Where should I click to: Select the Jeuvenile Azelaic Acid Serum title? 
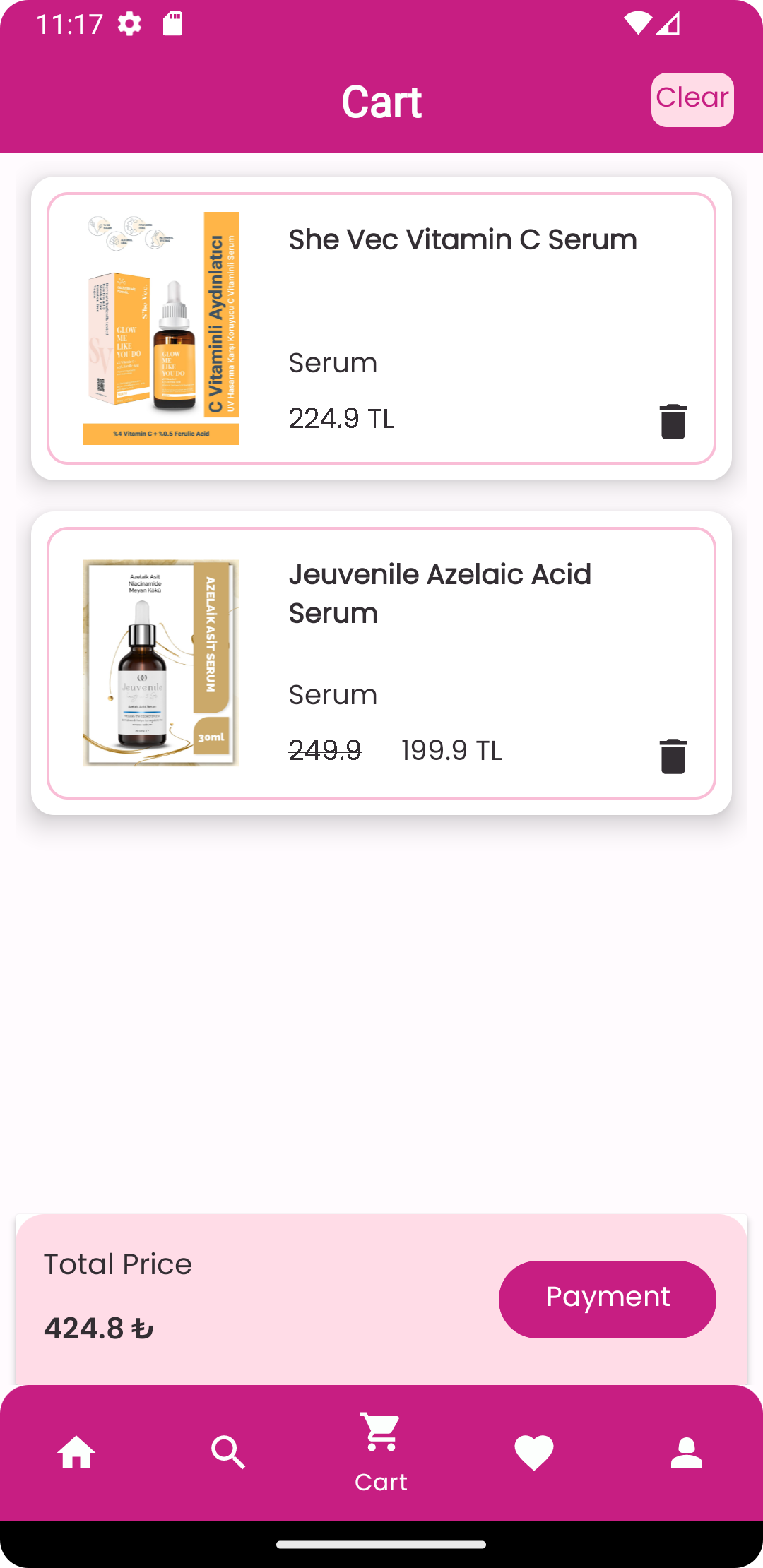pos(439,593)
